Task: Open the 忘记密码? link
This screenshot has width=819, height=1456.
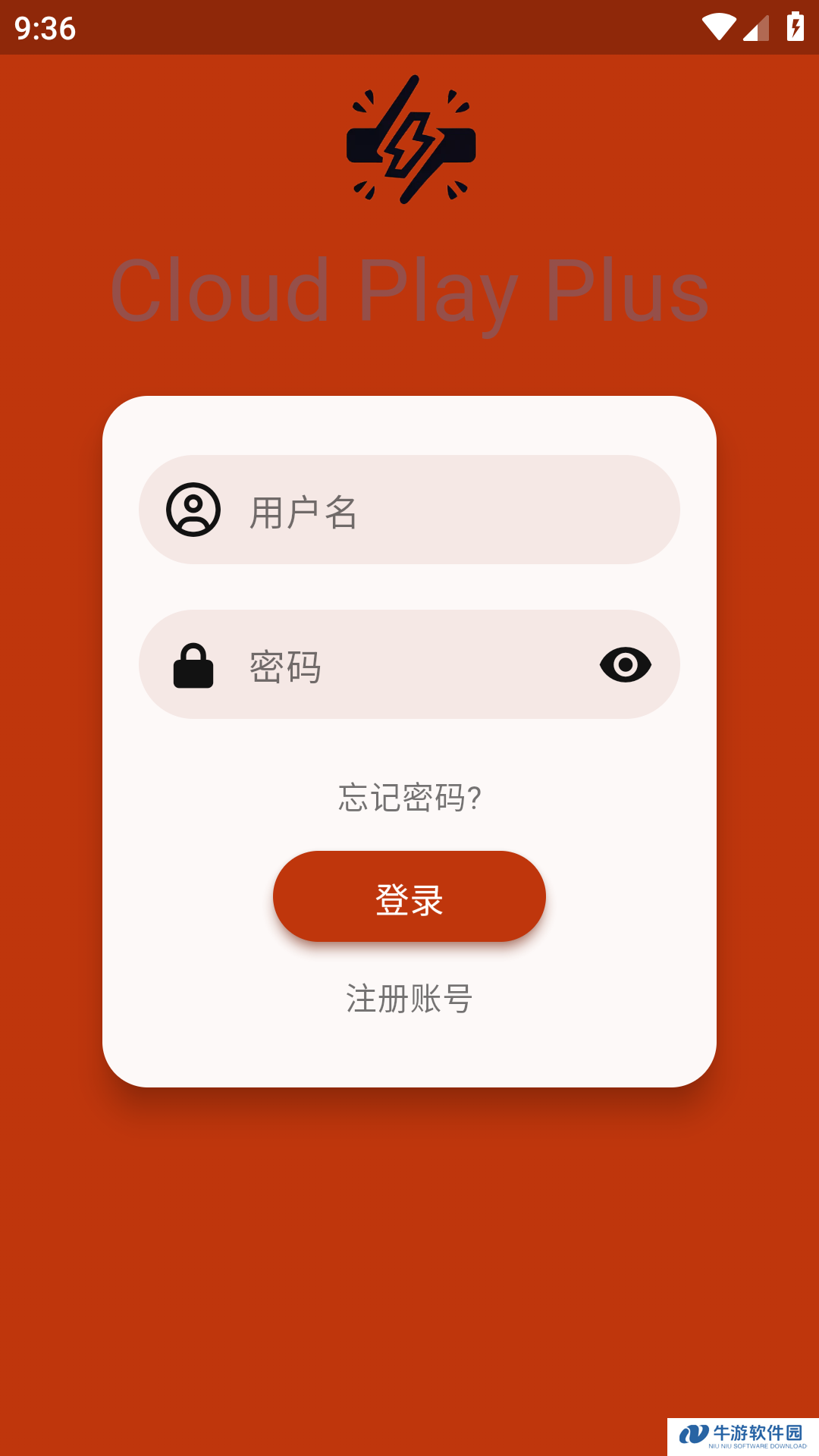Action: [x=409, y=798]
